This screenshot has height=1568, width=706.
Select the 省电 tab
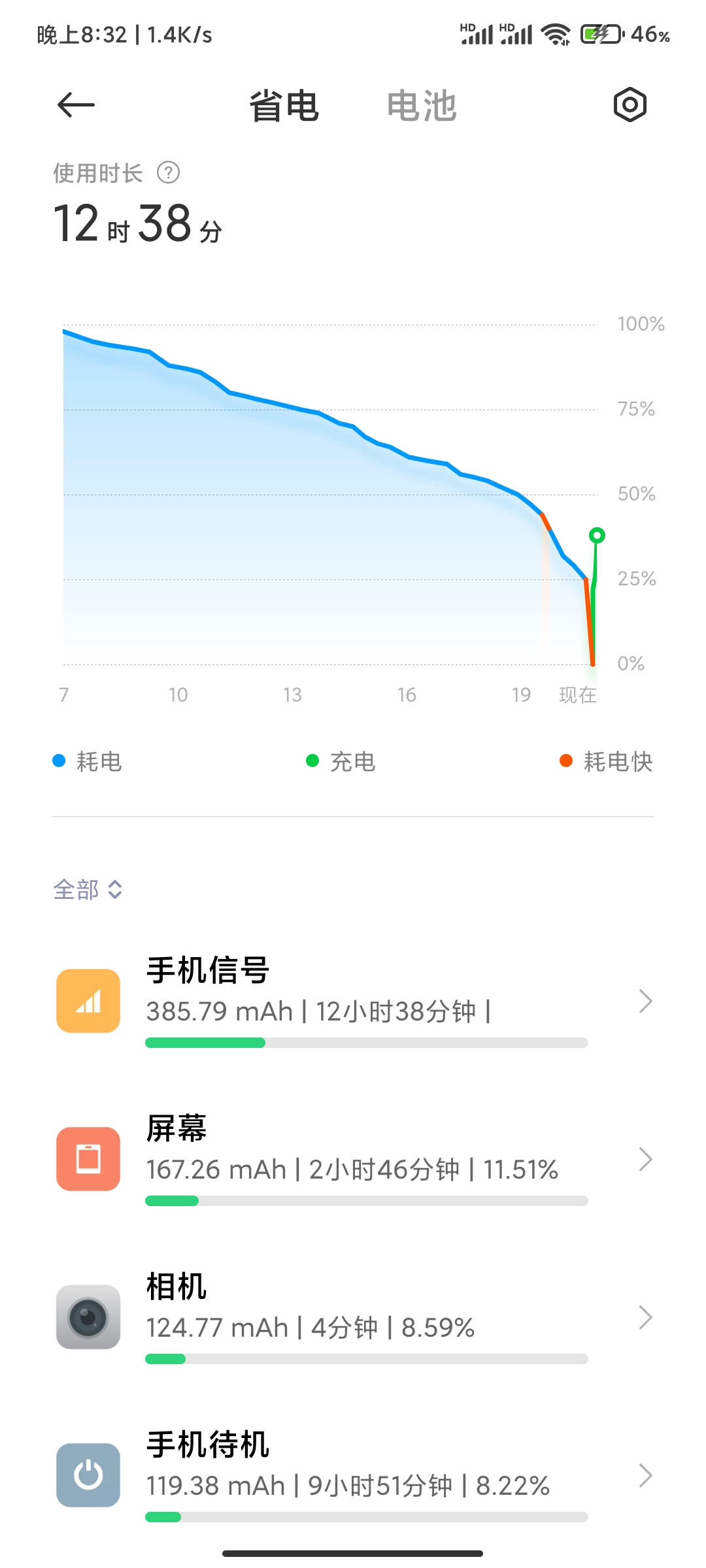pyautogui.click(x=284, y=106)
